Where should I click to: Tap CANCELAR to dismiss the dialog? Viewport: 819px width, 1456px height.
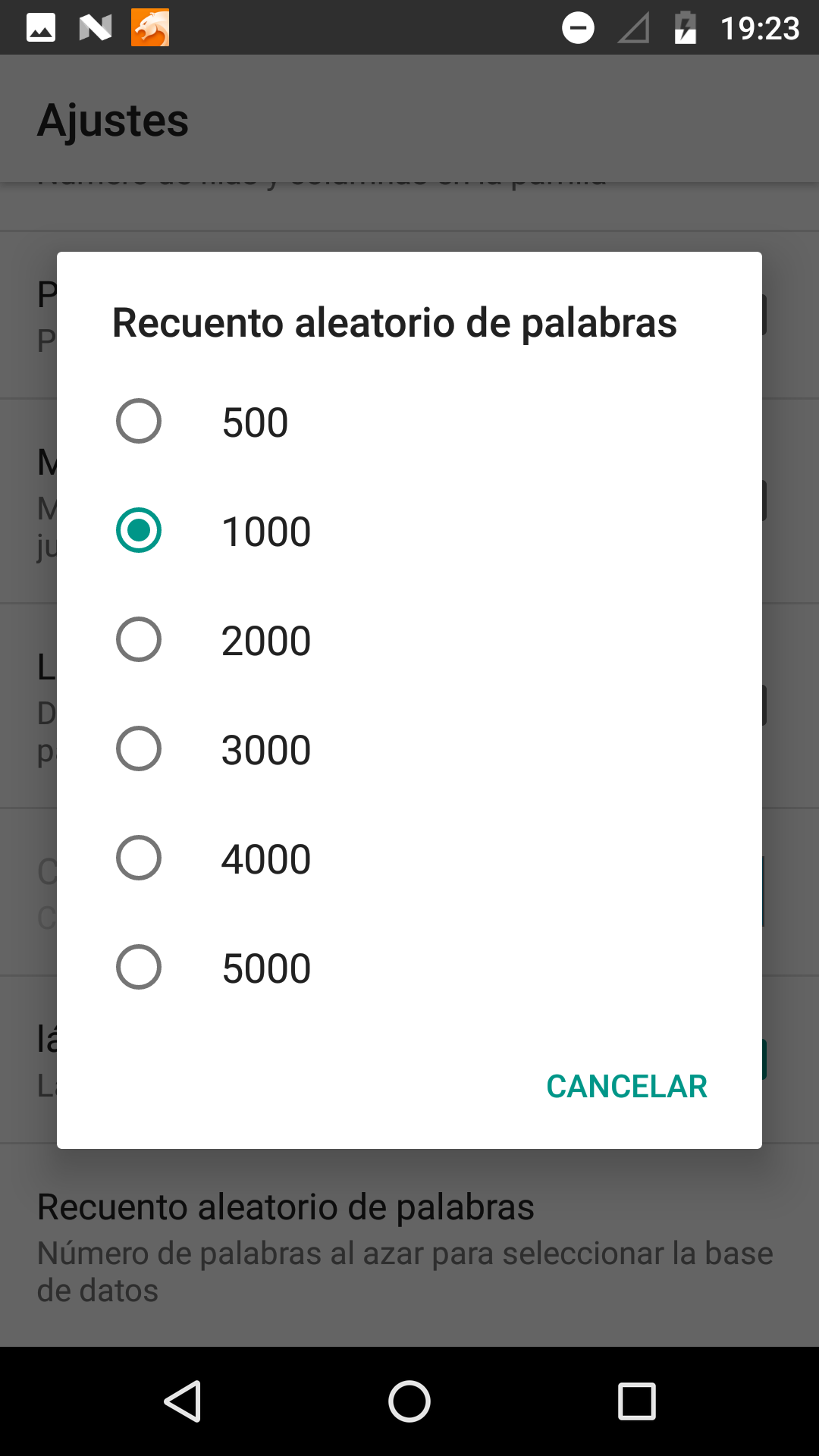point(626,1087)
